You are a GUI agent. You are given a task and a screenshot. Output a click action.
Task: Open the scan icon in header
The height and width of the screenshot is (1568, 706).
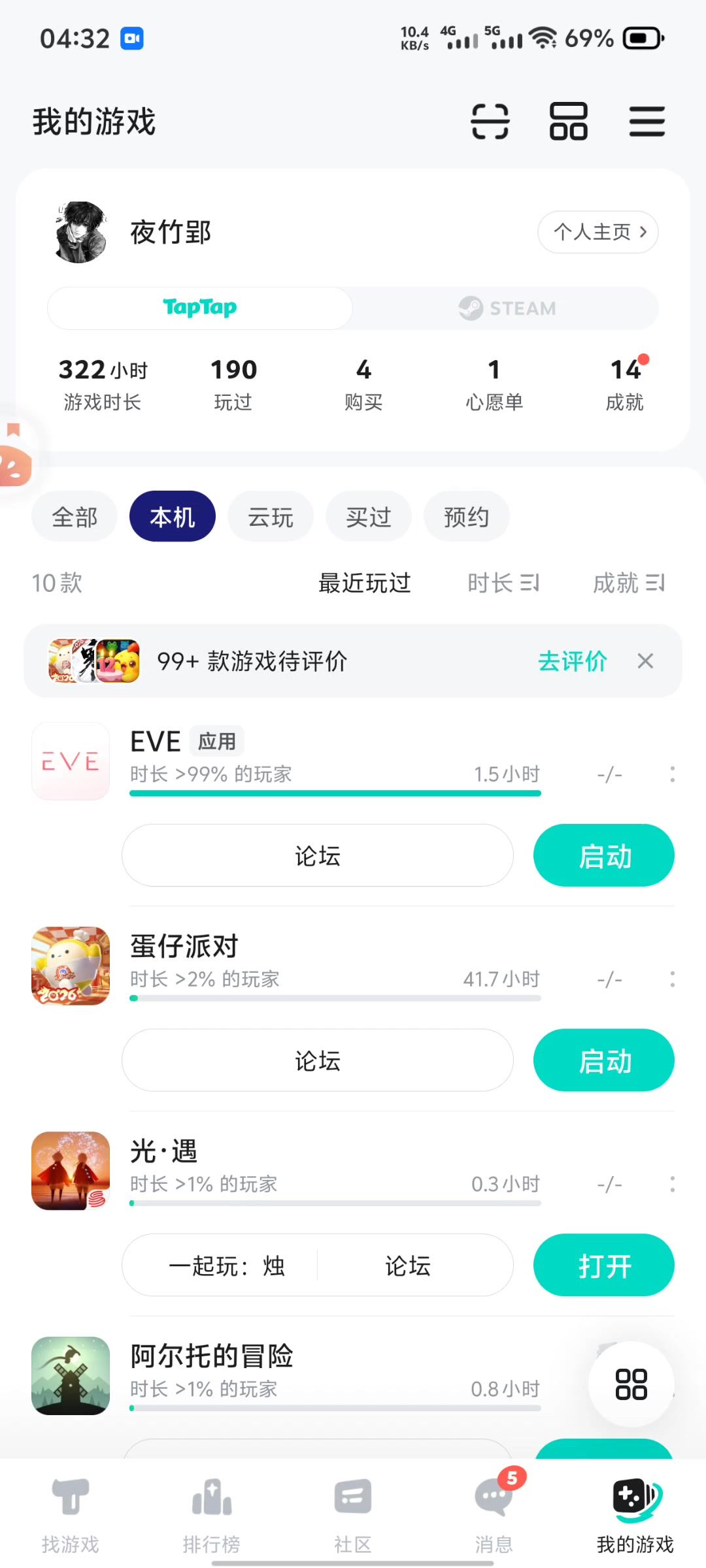pos(490,122)
